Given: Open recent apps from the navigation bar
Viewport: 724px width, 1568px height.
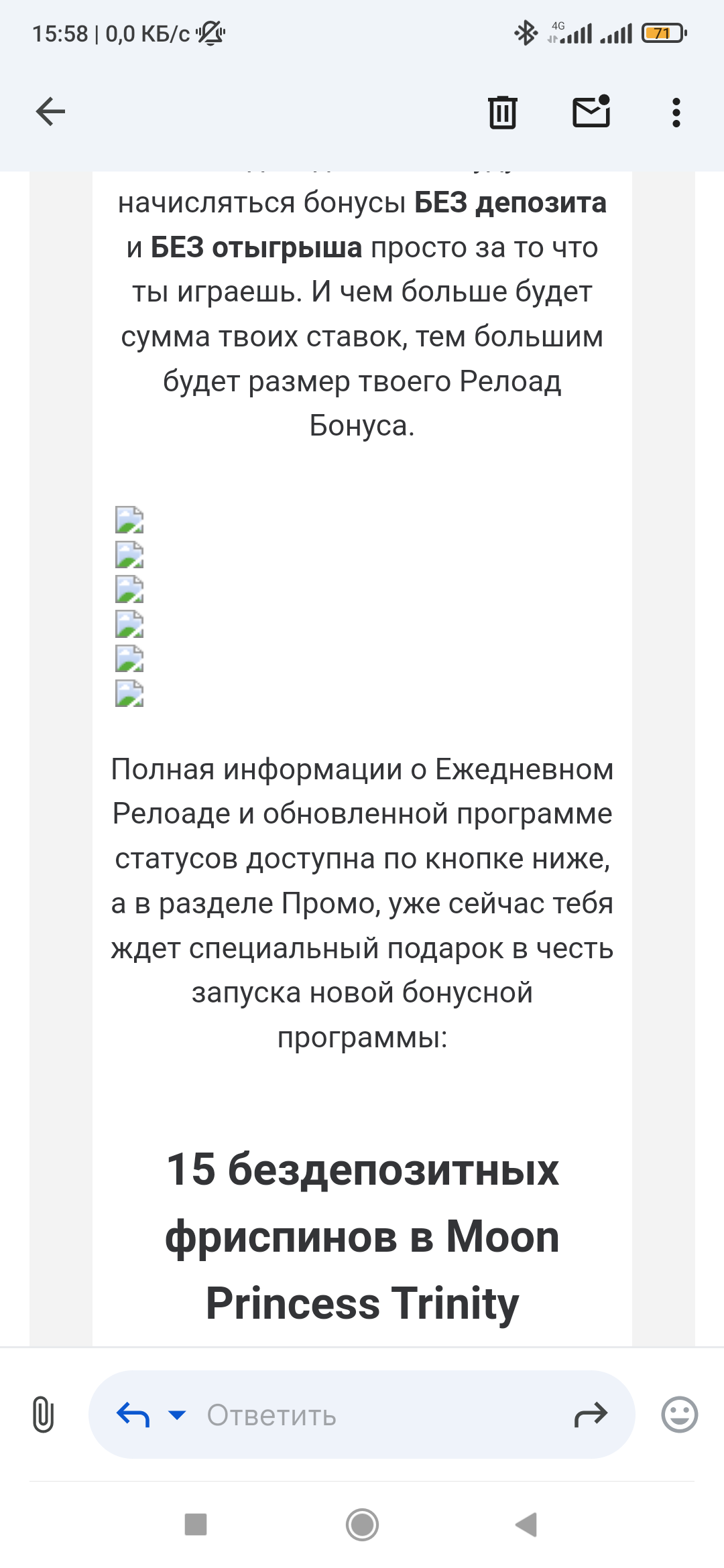Looking at the screenshot, I should point(196,1524).
